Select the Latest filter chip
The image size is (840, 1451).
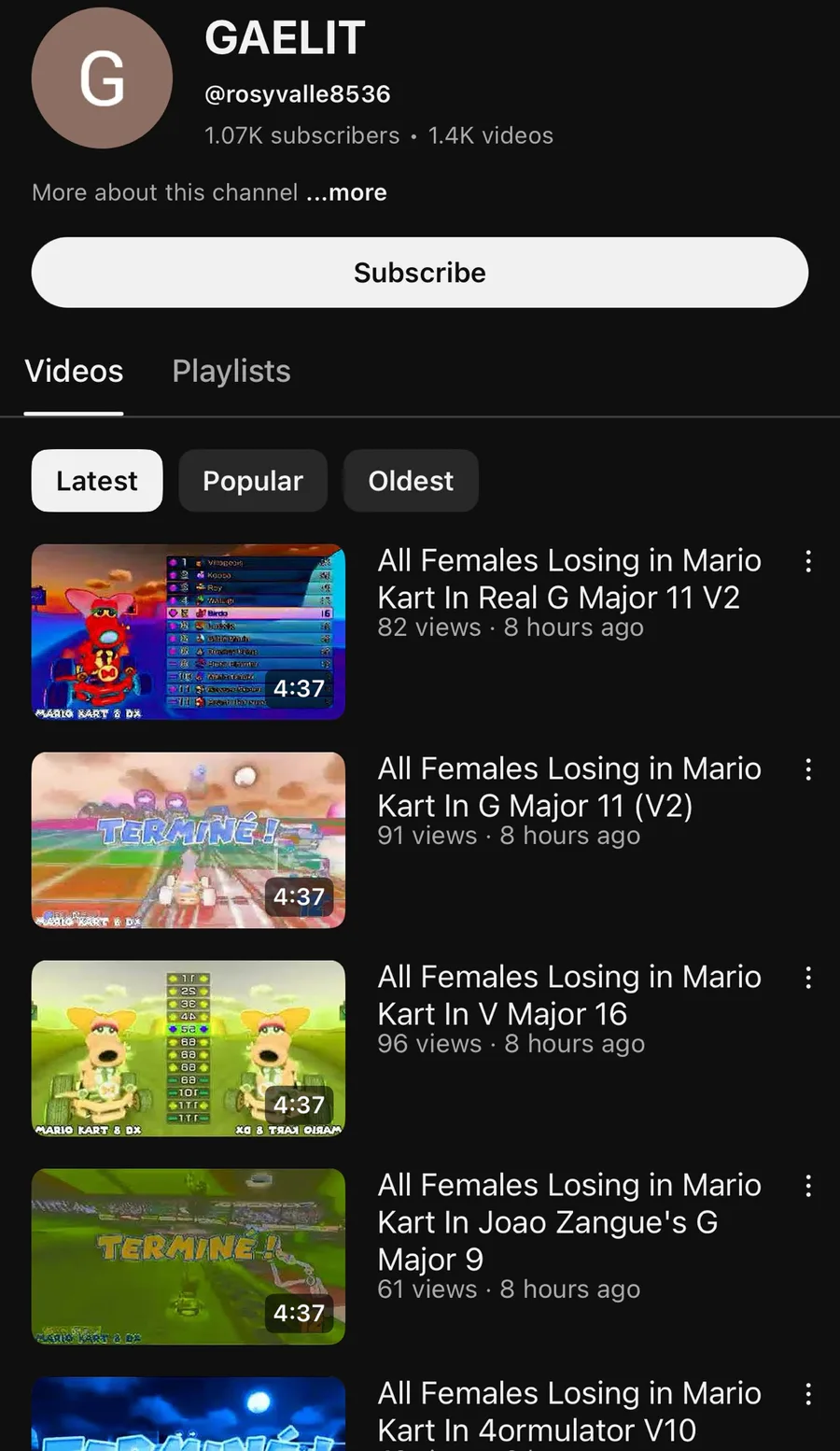click(97, 481)
